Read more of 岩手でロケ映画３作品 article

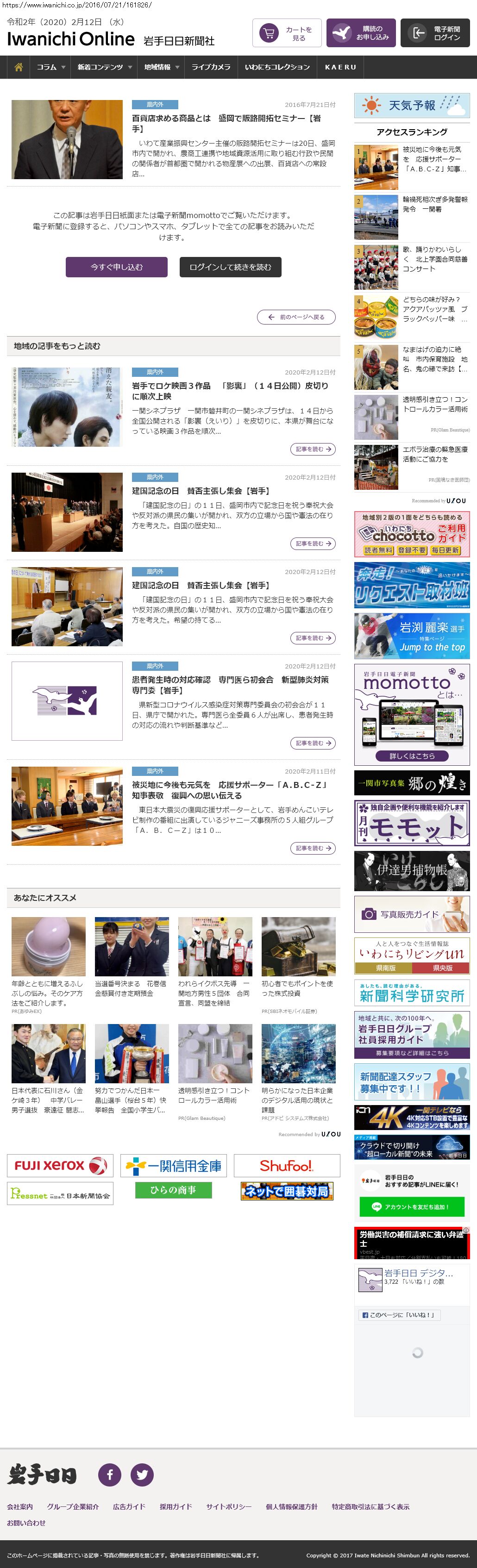(x=313, y=449)
